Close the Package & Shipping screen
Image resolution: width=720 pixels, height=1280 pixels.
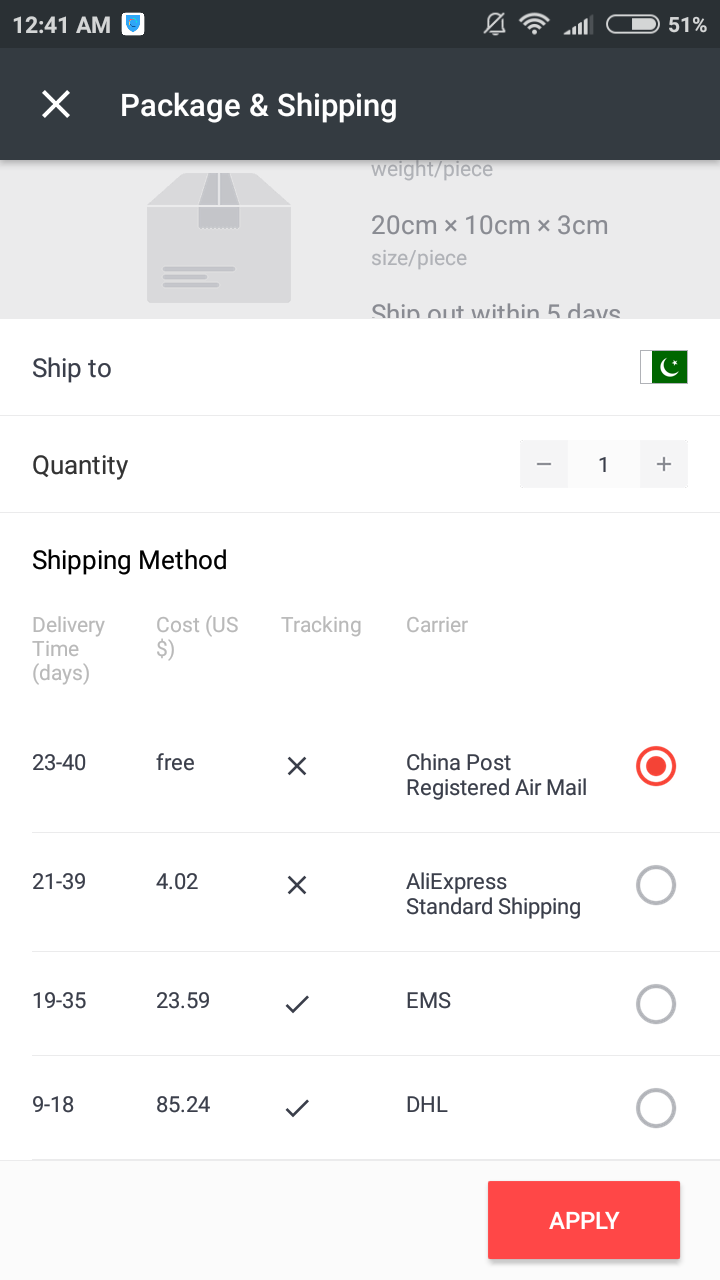click(56, 104)
